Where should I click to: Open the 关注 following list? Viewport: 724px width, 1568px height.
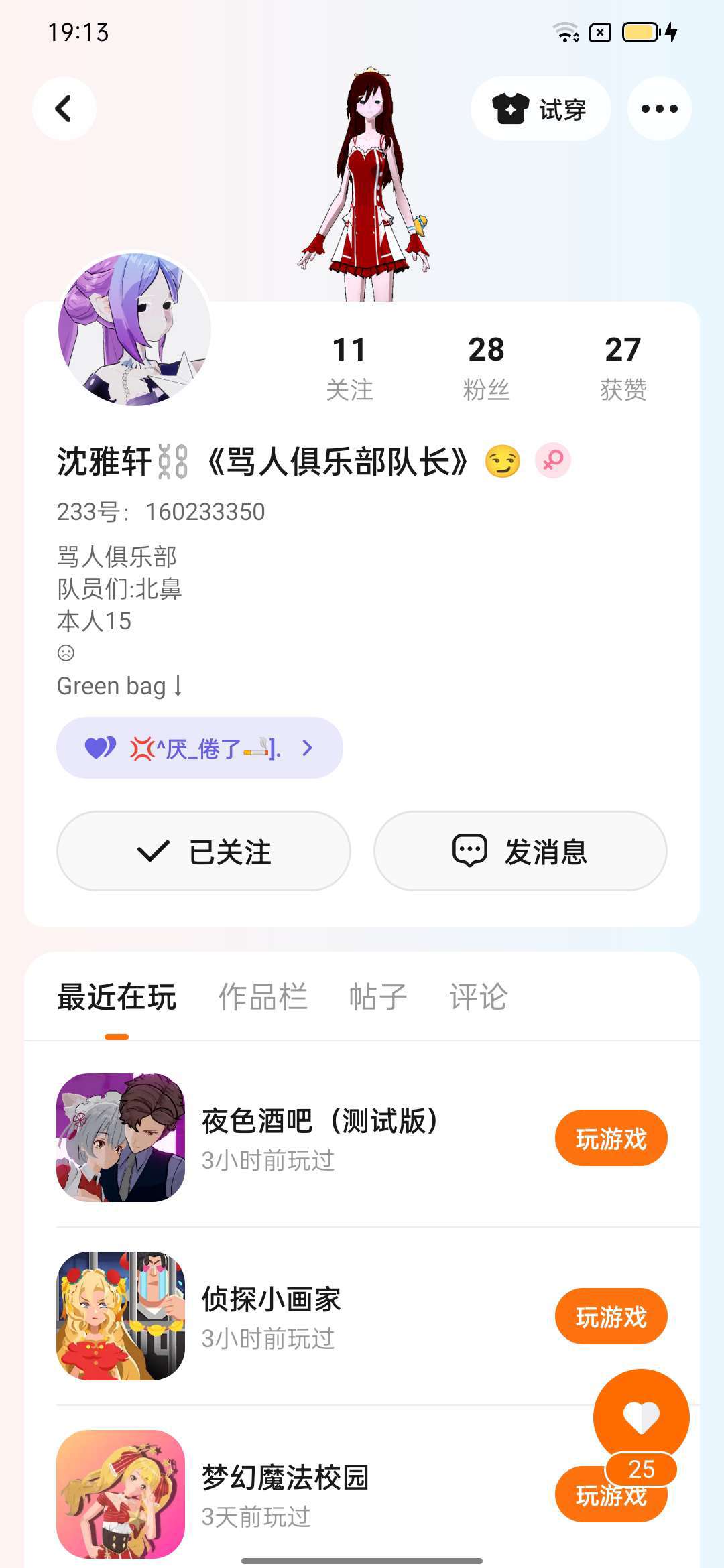click(x=349, y=367)
